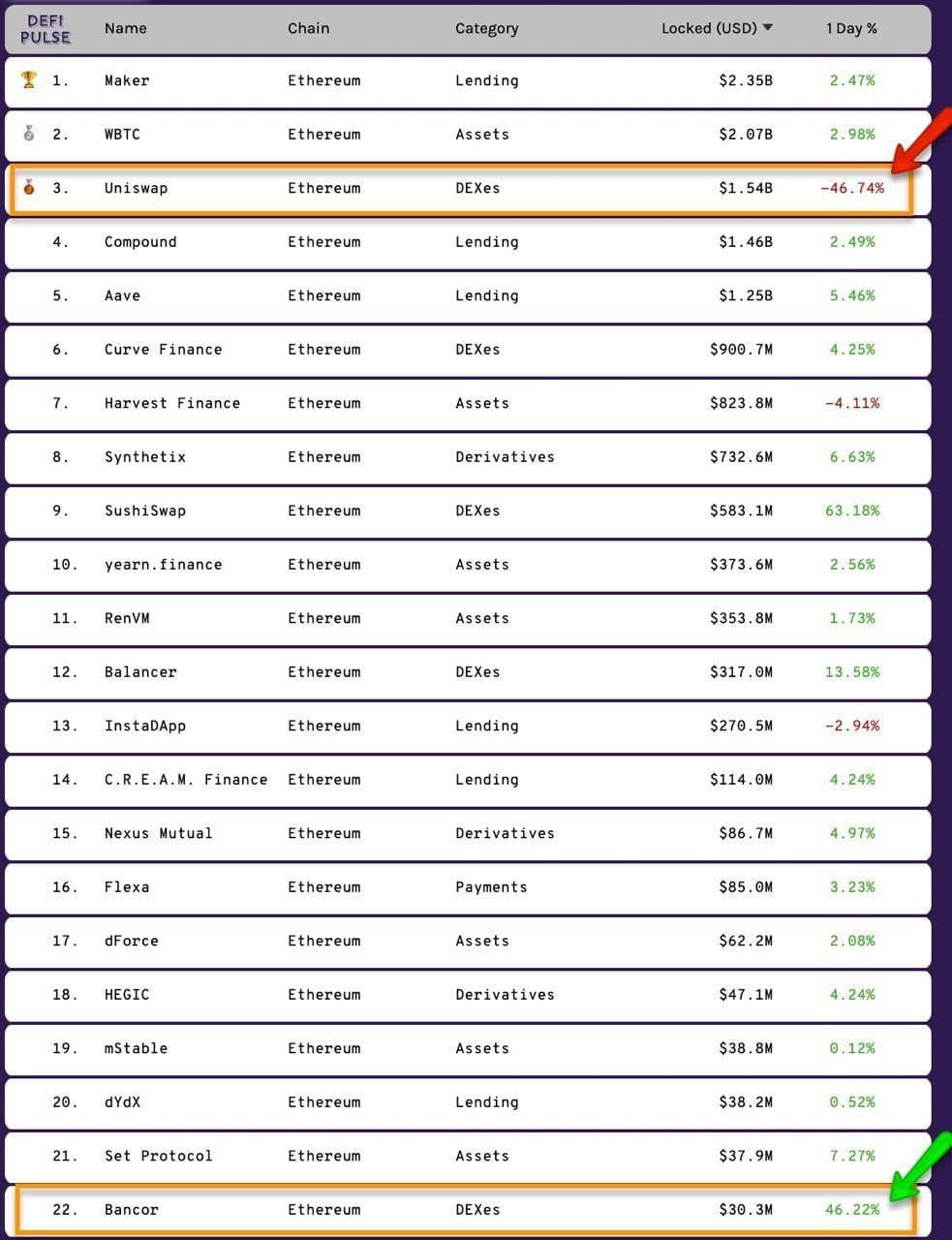The height and width of the screenshot is (1240, 952).
Task: Select the Aave entry
Action: 122,295
